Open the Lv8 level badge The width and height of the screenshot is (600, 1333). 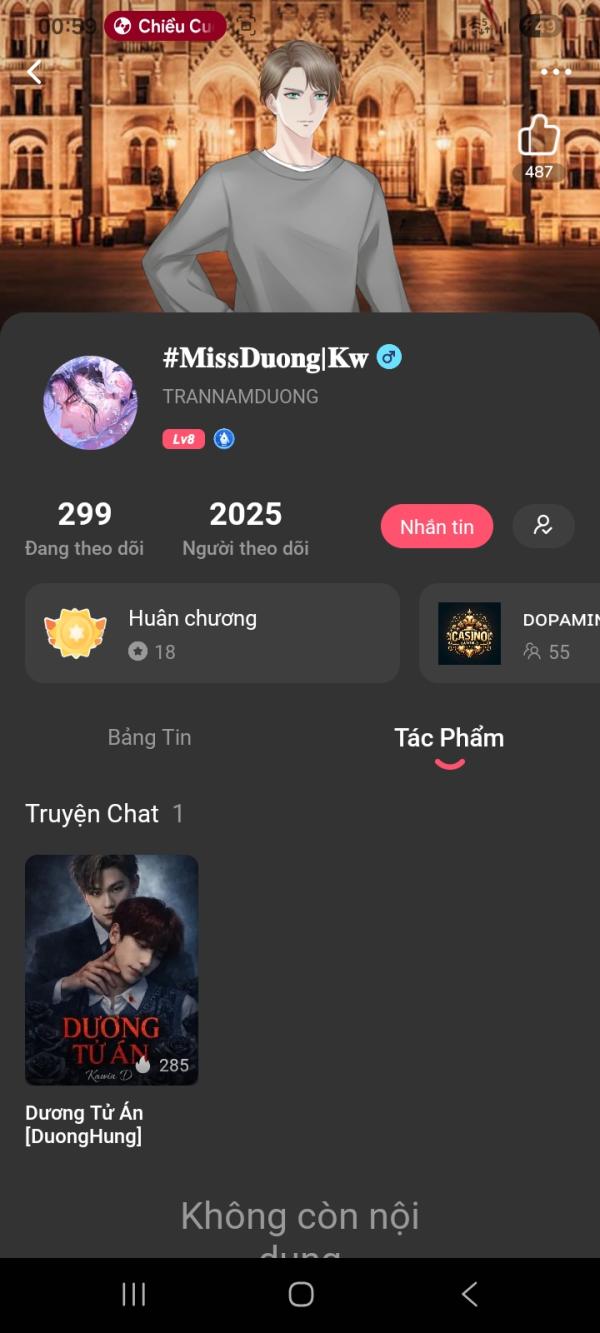click(184, 439)
